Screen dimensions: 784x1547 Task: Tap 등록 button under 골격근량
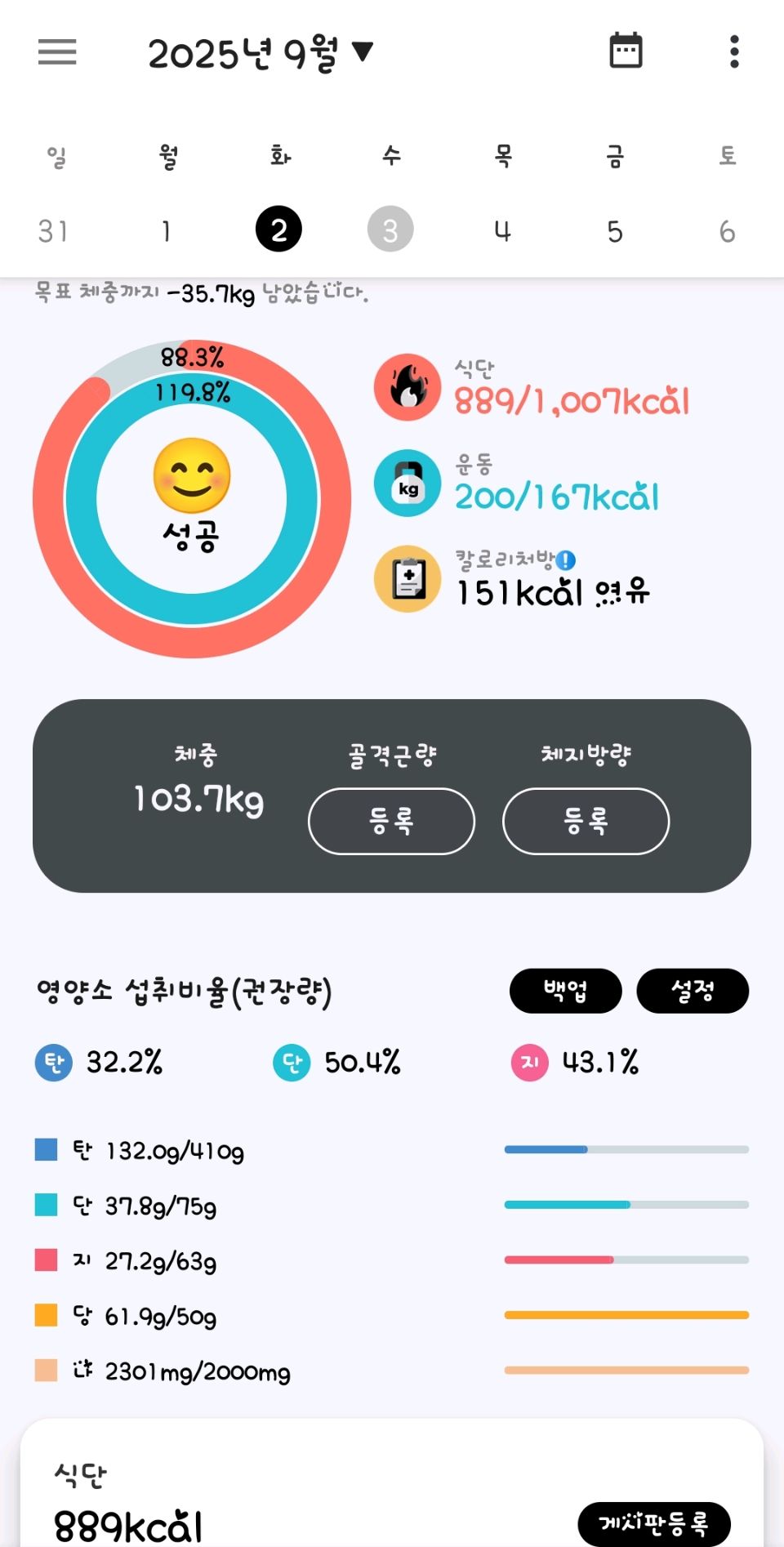click(391, 821)
